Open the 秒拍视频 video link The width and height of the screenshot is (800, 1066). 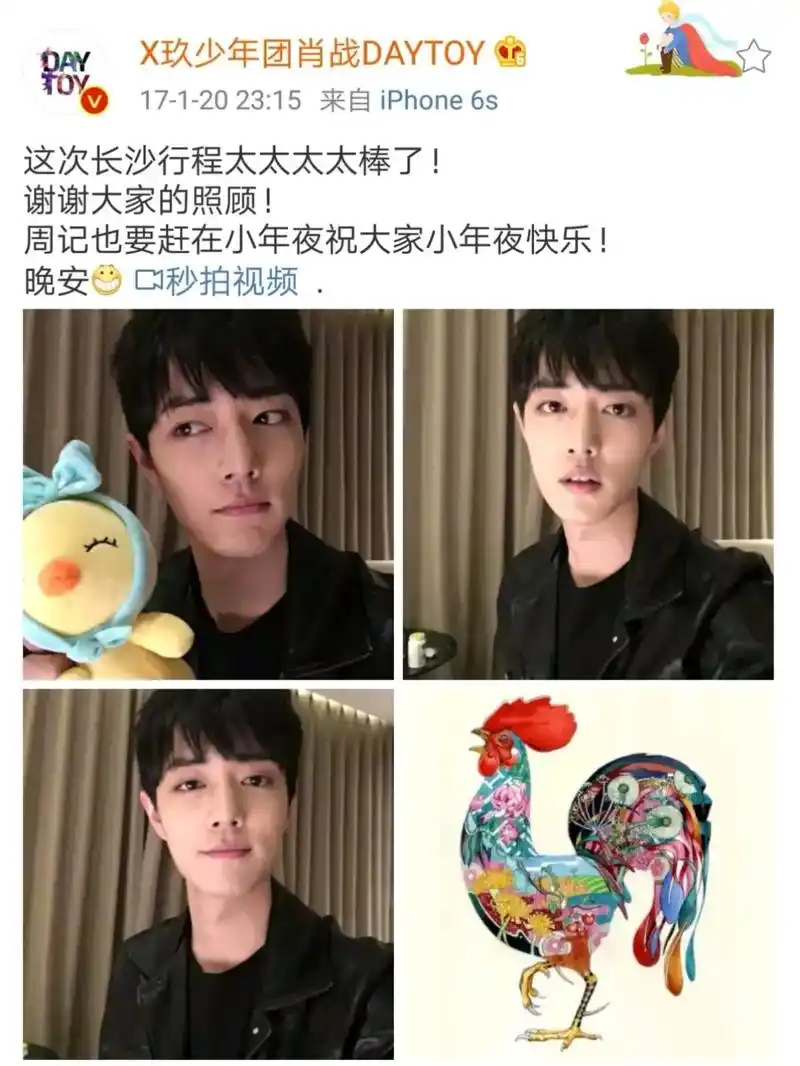click(217, 283)
